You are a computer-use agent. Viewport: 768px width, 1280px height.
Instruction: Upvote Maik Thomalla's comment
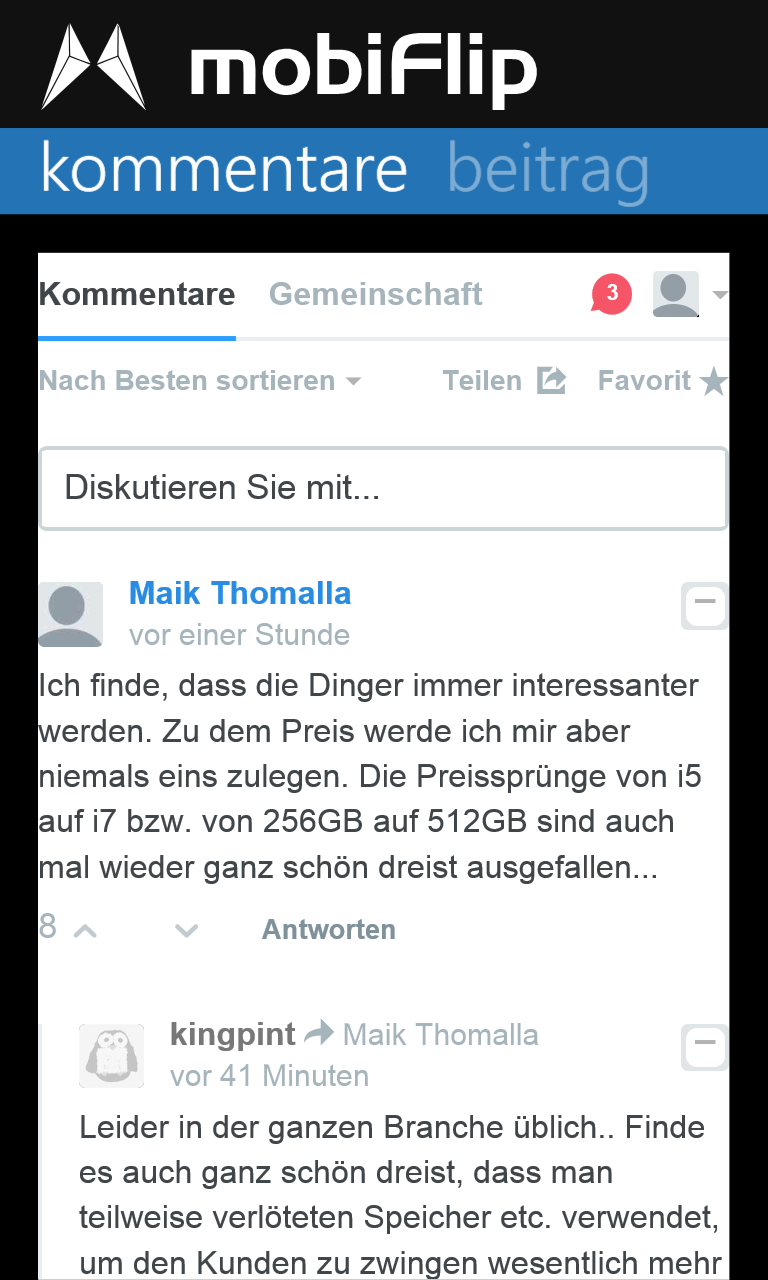[x=86, y=931]
